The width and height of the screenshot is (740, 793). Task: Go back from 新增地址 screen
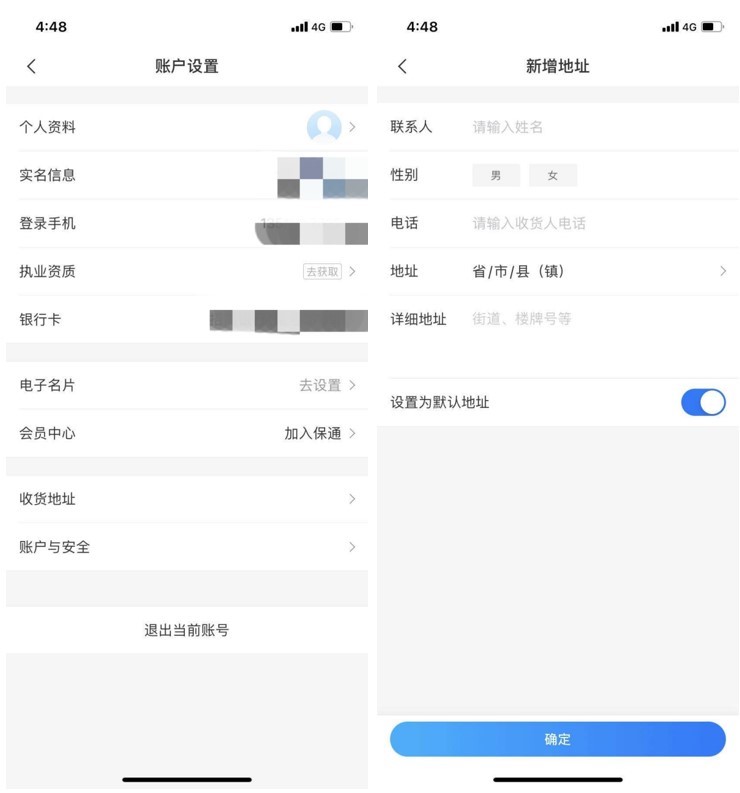tap(402, 66)
